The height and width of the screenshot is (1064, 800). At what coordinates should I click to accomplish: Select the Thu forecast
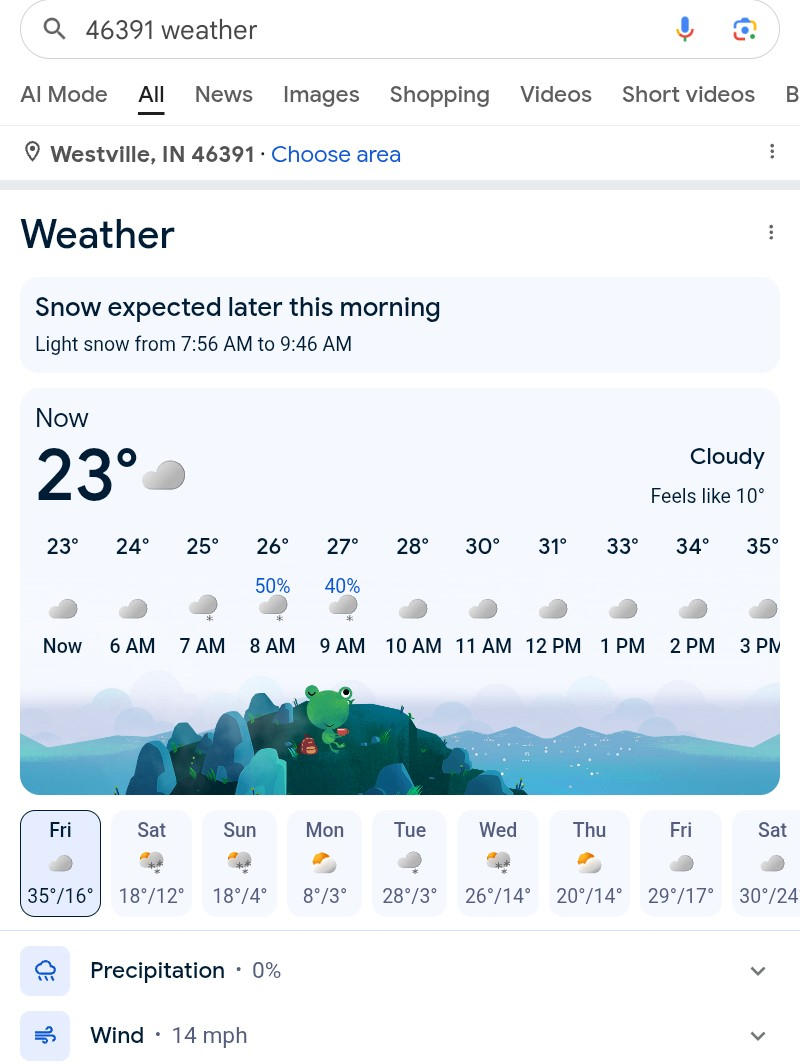[590, 863]
